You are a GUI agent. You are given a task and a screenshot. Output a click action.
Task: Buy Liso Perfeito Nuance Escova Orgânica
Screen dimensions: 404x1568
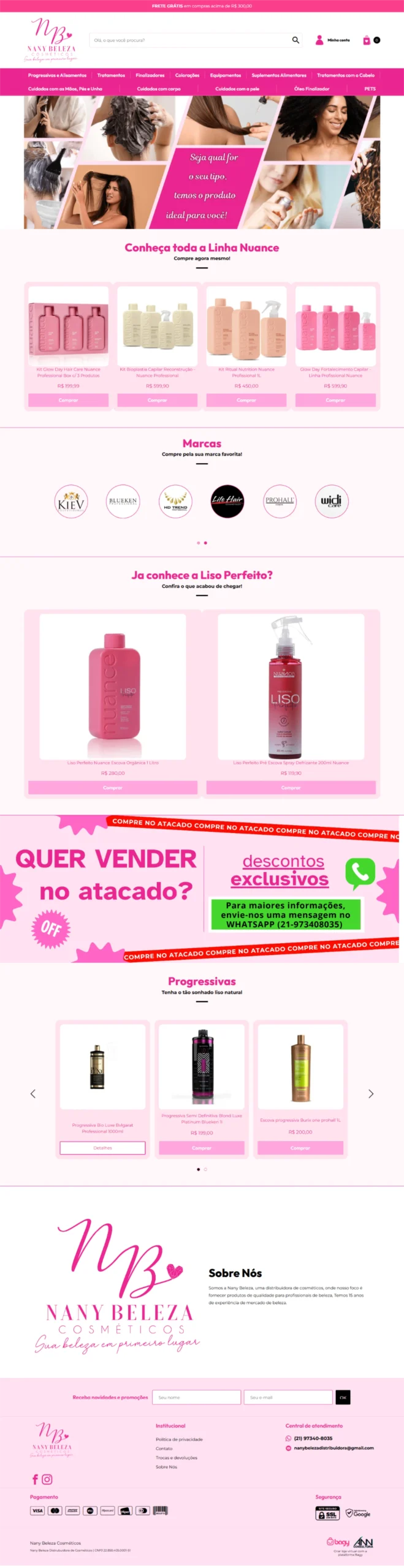[x=112, y=788]
